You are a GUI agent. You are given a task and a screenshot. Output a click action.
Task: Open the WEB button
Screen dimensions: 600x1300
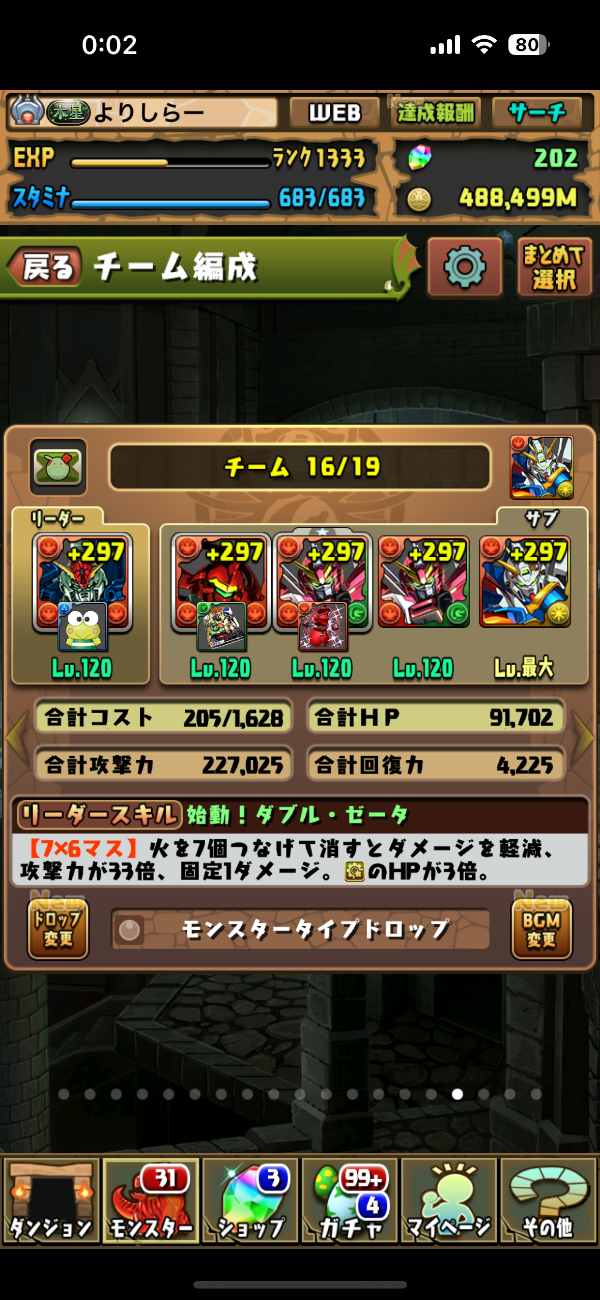pyautogui.click(x=334, y=113)
